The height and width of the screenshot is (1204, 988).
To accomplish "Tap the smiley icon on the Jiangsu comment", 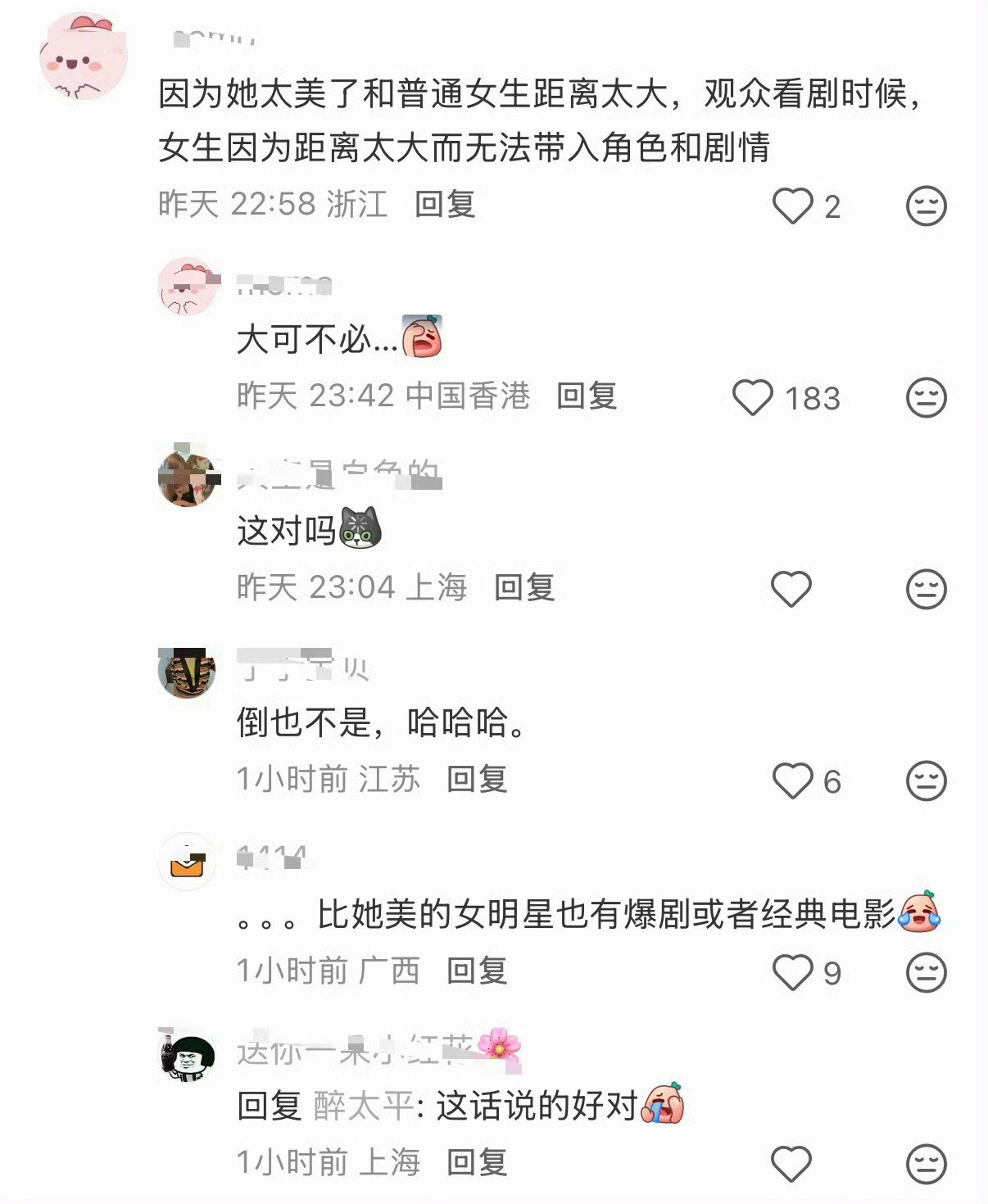I will [x=924, y=780].
